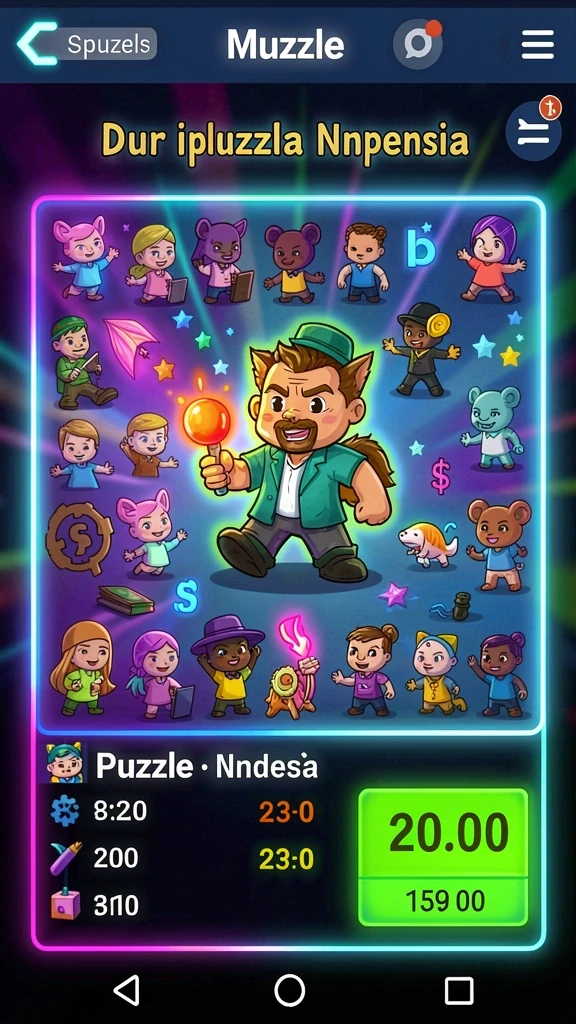Open the chat notifications icon

point(417,44)
